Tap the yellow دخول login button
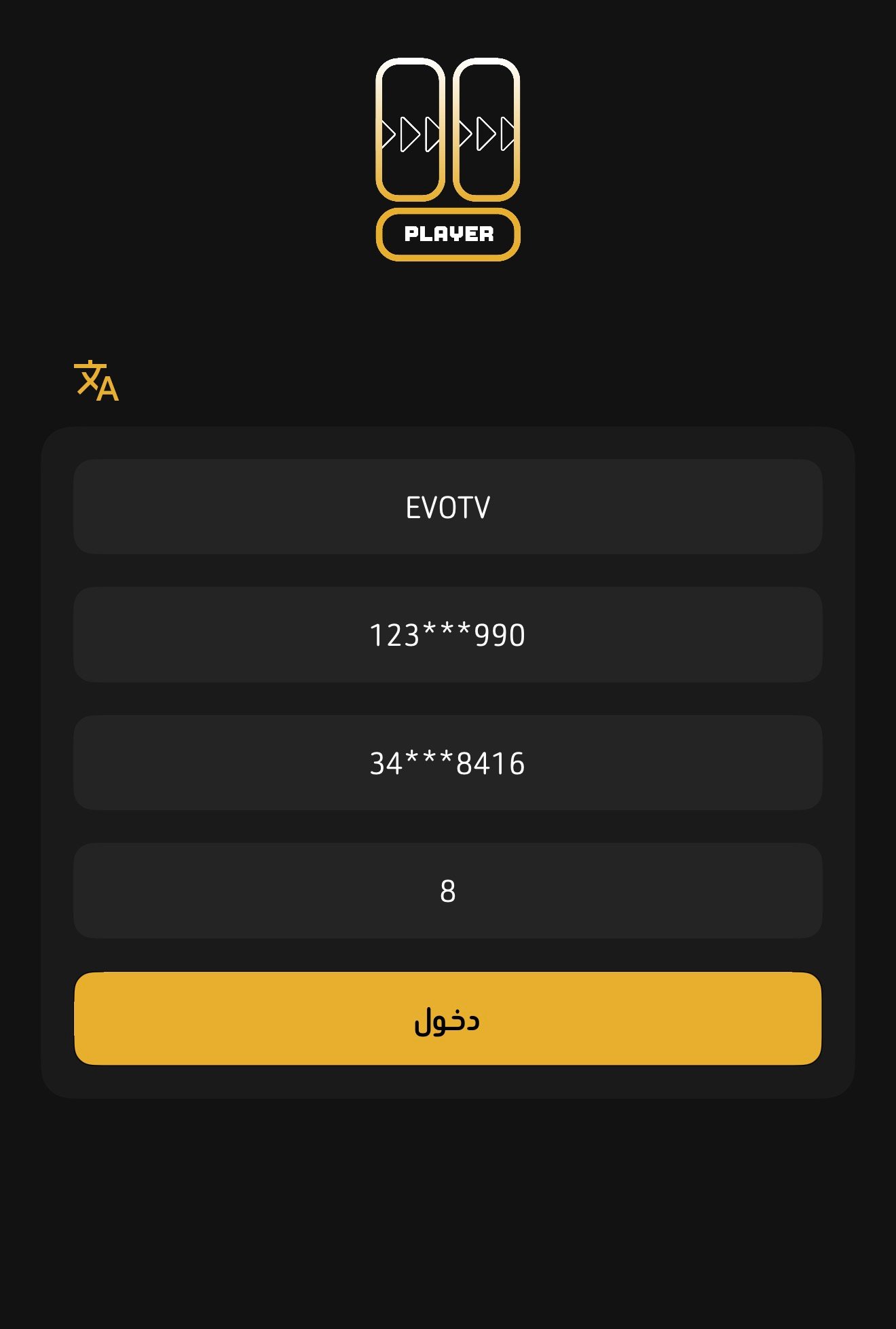This screenshot has height=1329, width=896. (x=448, y=1019)
